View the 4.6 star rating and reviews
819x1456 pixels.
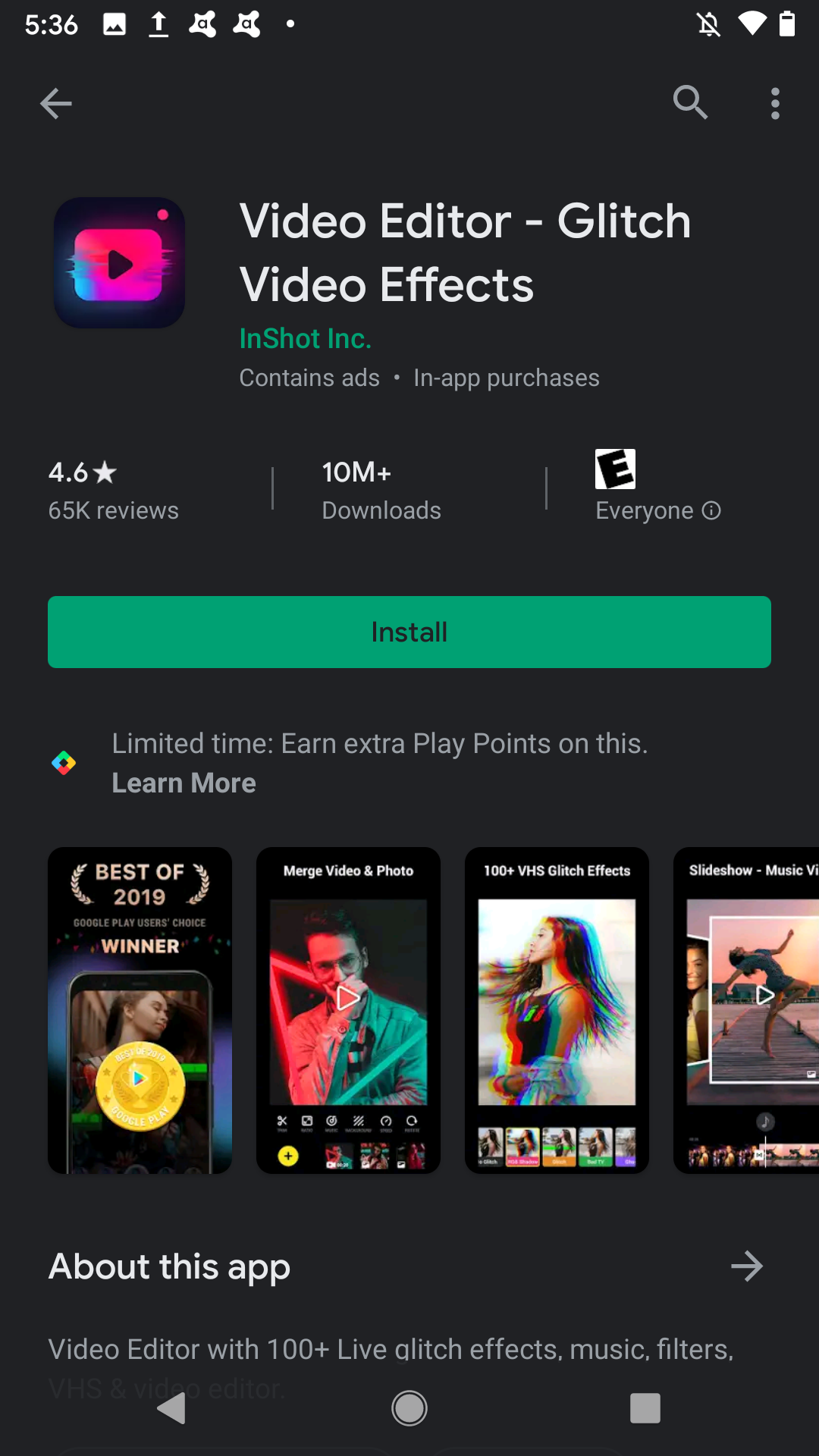click(114, 490)
